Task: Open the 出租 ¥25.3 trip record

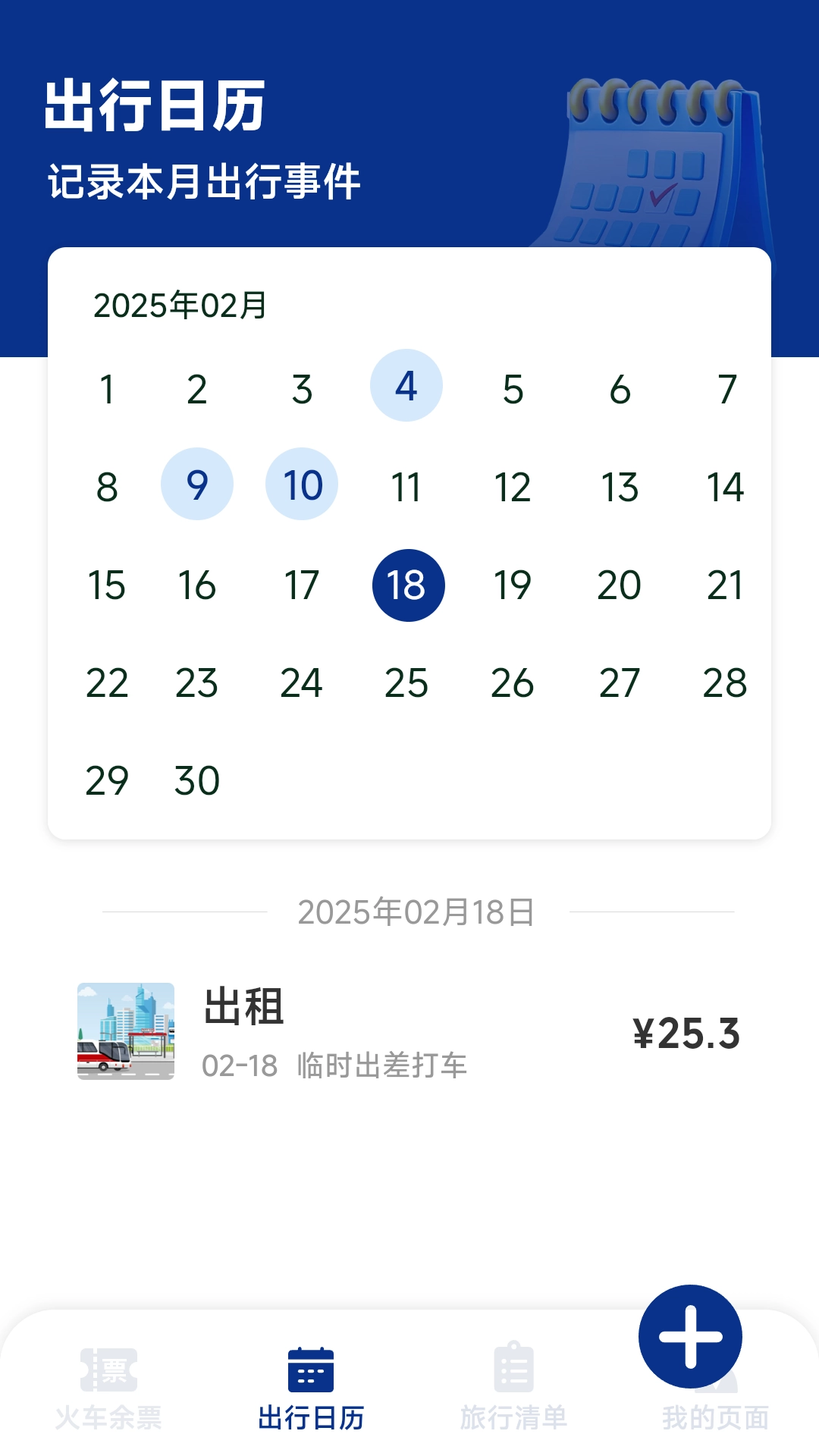Action: point(409,1031)
